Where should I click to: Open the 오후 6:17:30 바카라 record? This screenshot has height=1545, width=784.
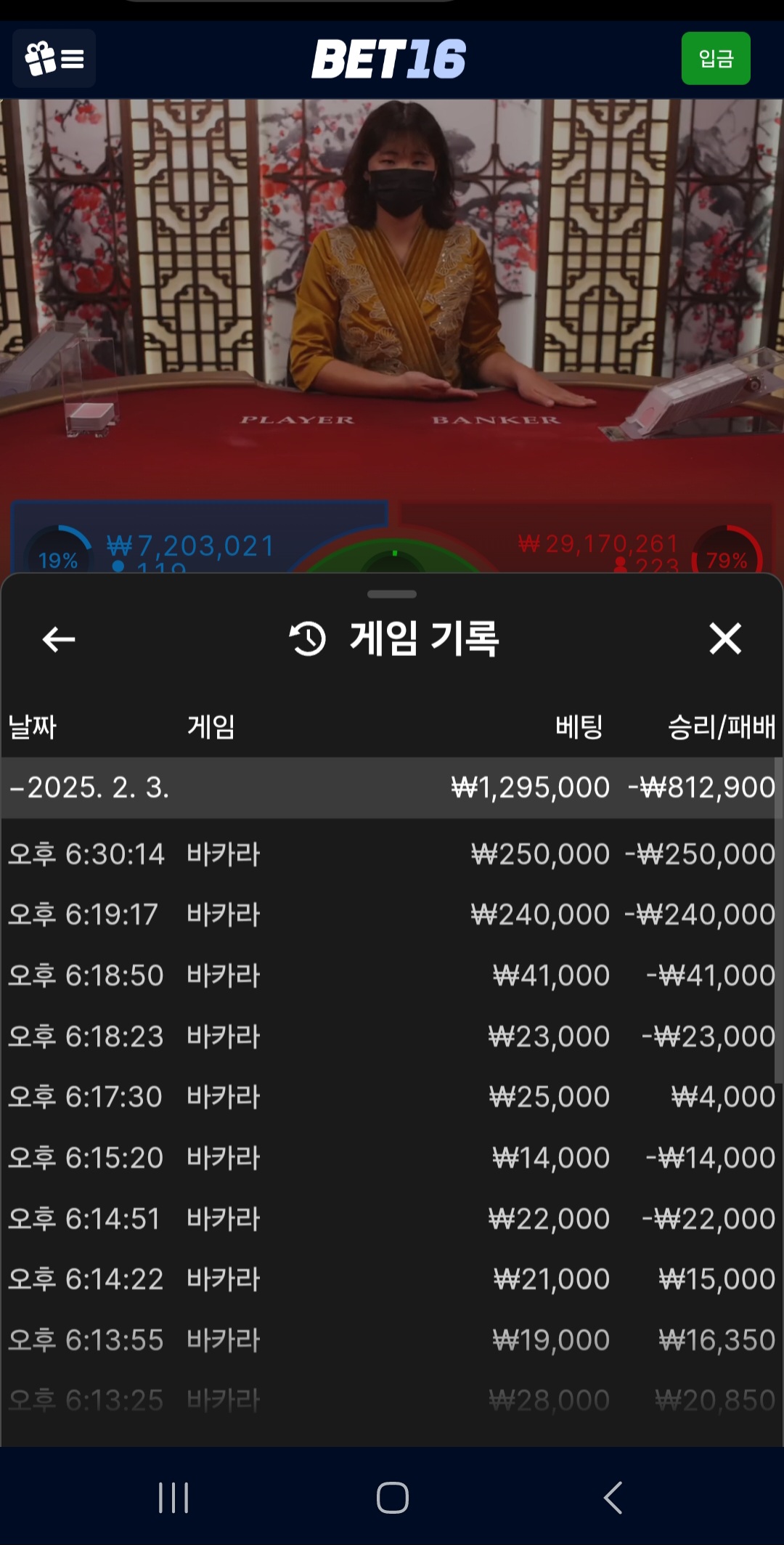tap(391, 1097)
